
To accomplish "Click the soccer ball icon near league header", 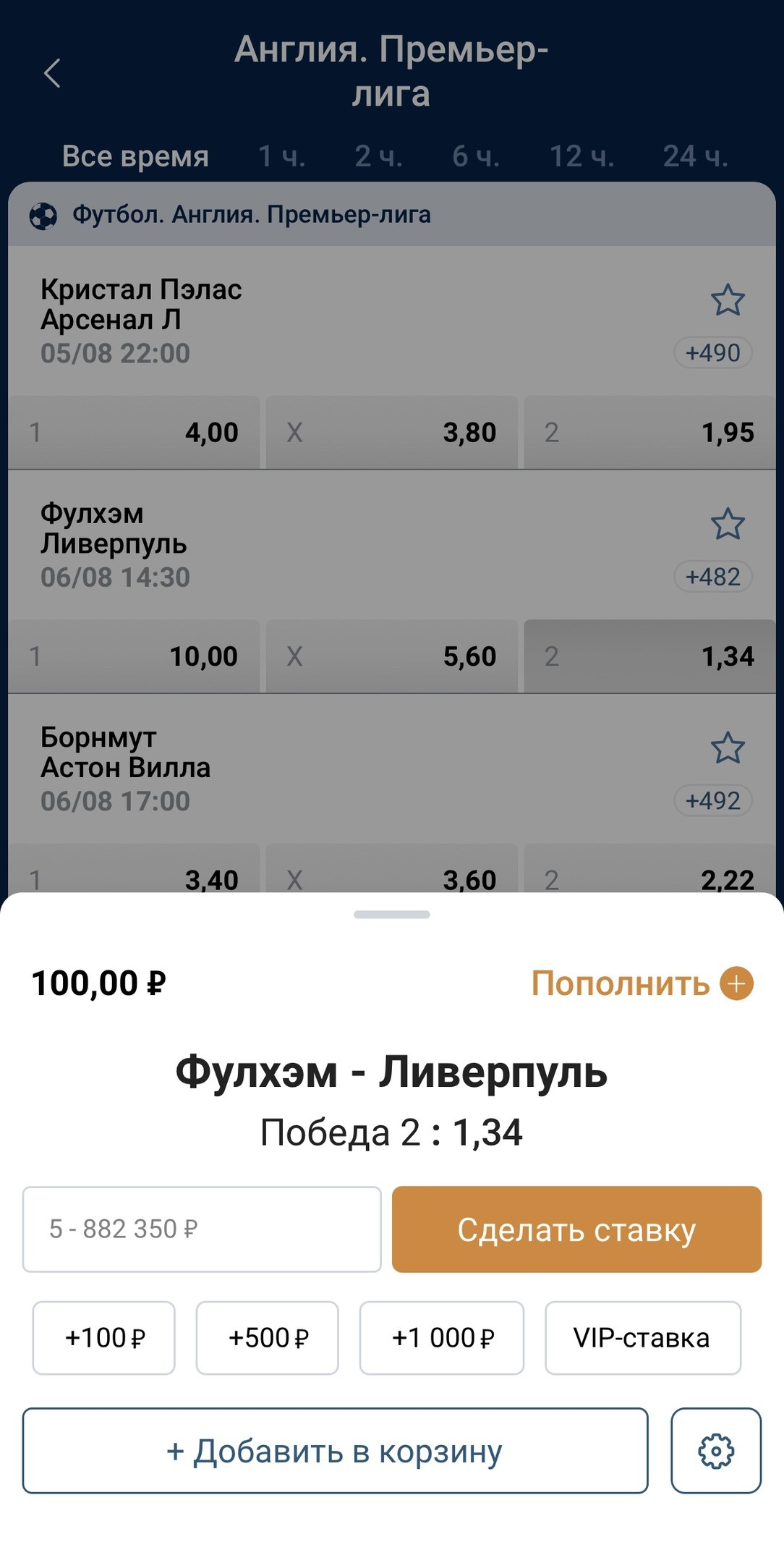I will click(44, 214).
